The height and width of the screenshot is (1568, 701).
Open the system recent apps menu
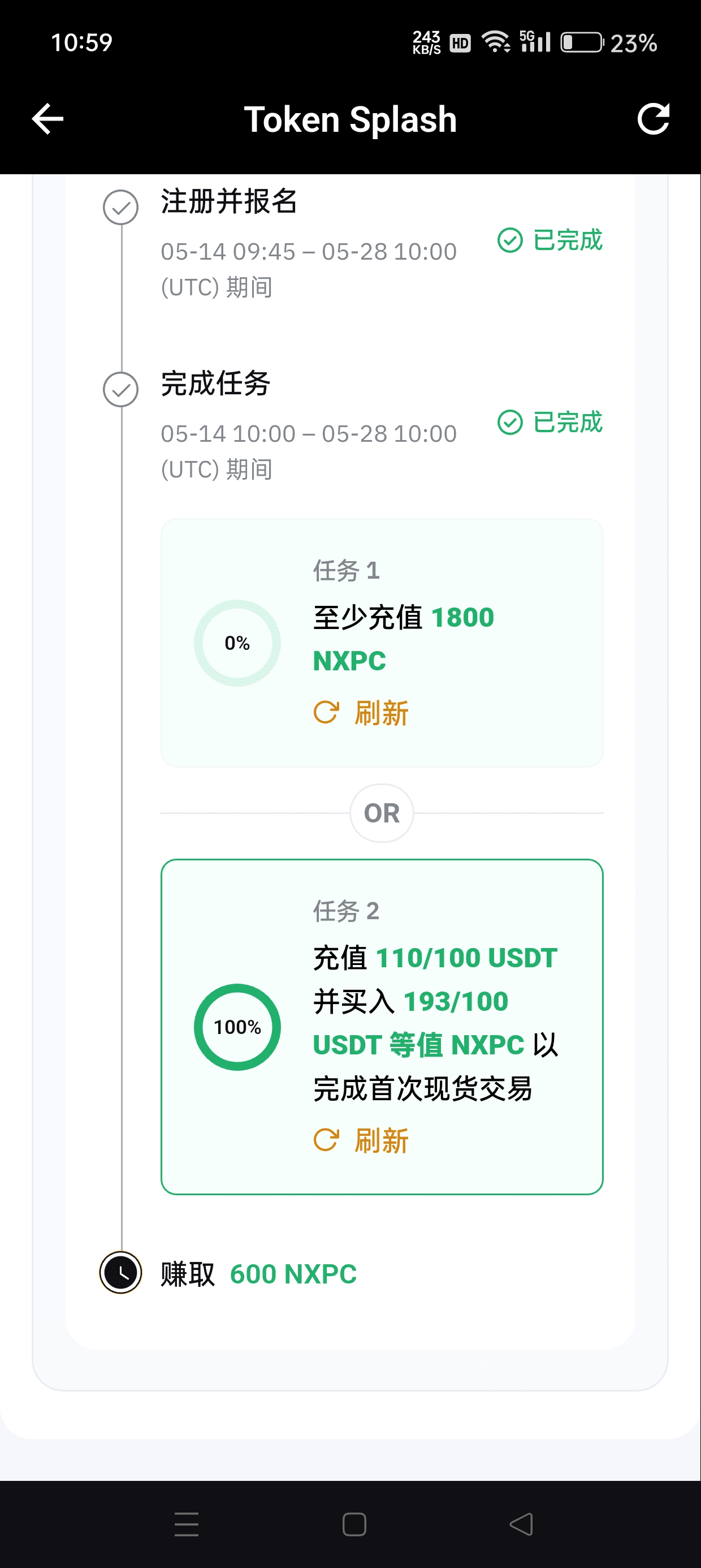tap(186, 1524)
